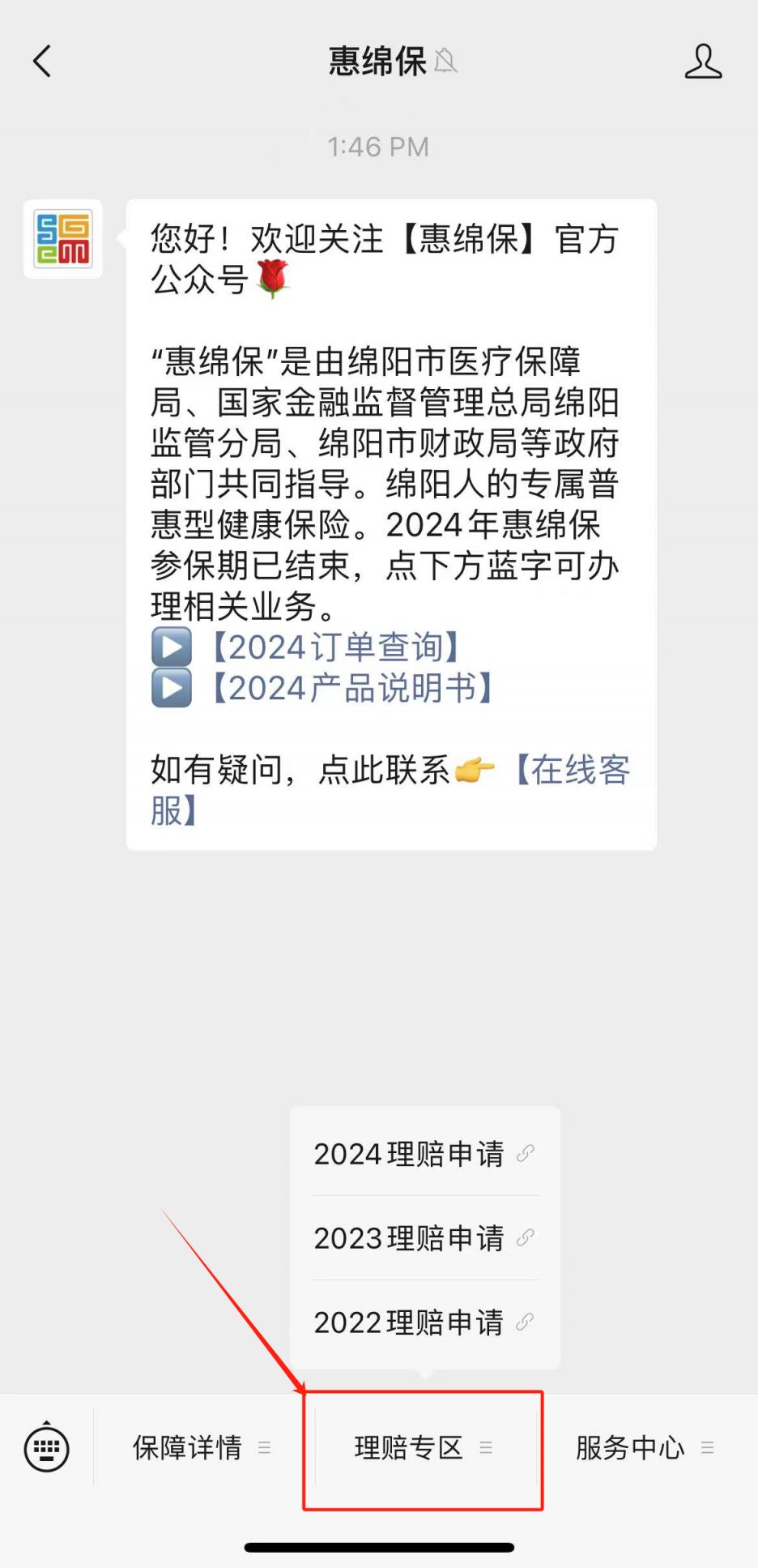Switch to the keyboard input icon
Screen dimensions: 758x1568
(x=47, y=1448)
